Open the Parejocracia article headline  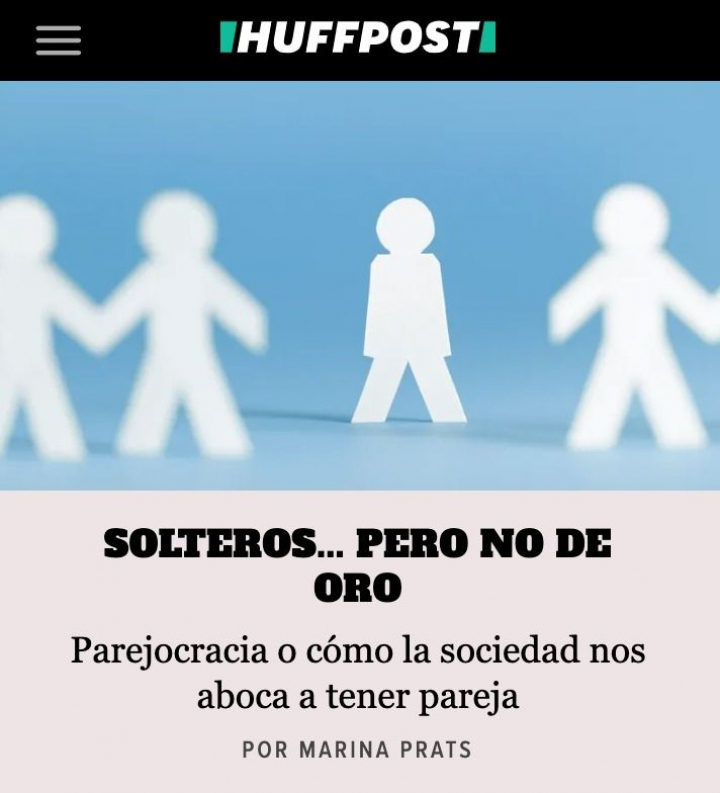(x=358, y=672)
